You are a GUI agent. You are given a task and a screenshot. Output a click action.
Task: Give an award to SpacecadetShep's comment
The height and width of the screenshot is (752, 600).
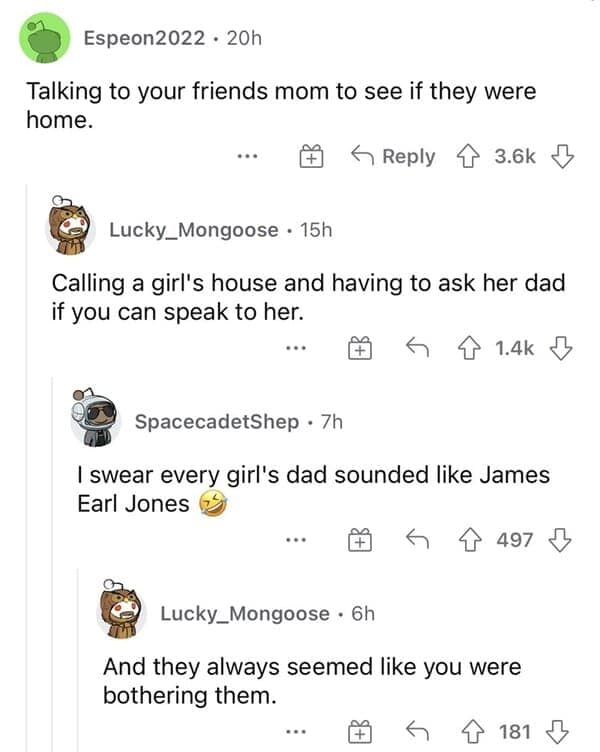pyautogui.click(x=360, y=540)
